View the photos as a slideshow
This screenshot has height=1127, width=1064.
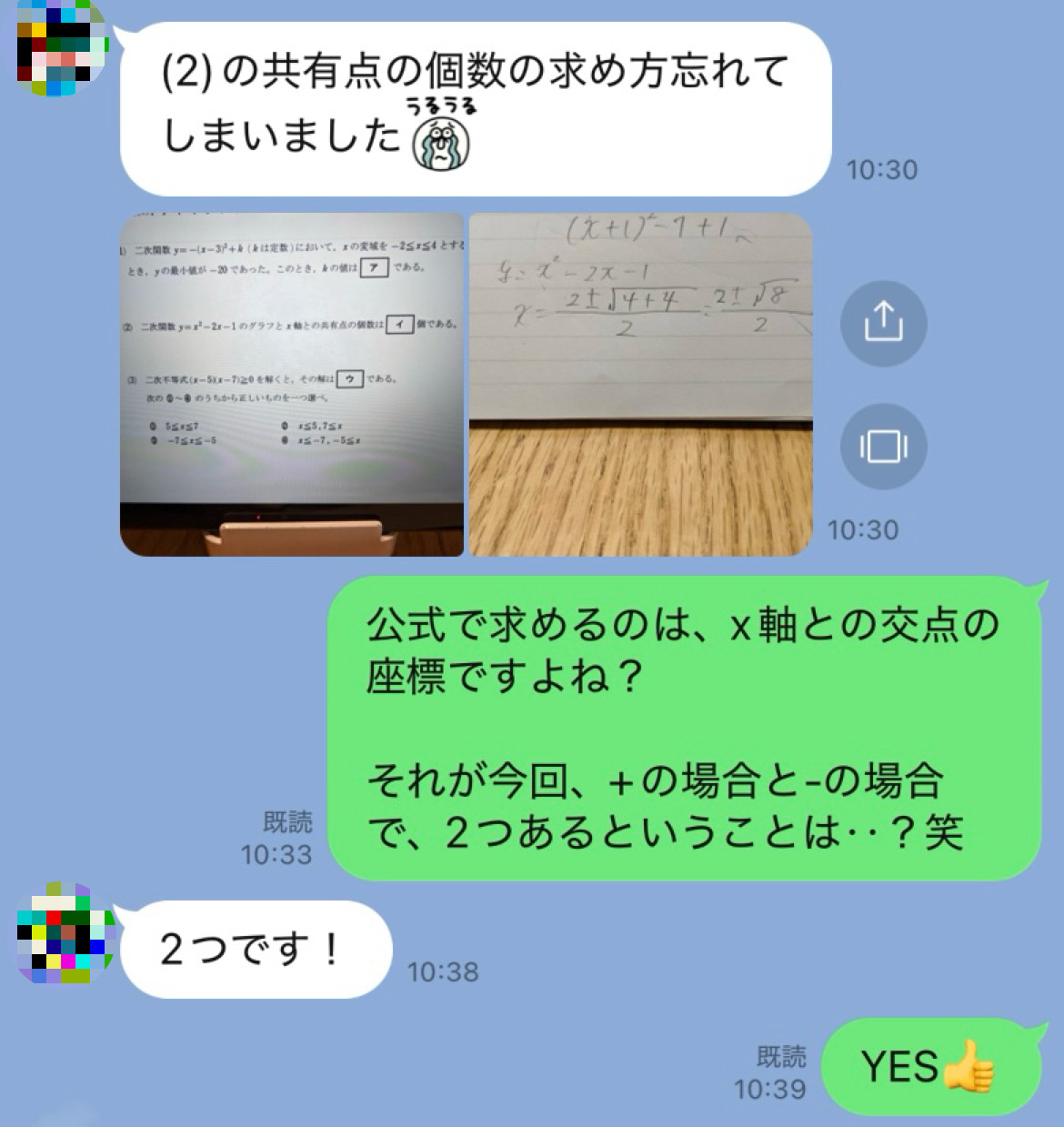click(883, 447)
